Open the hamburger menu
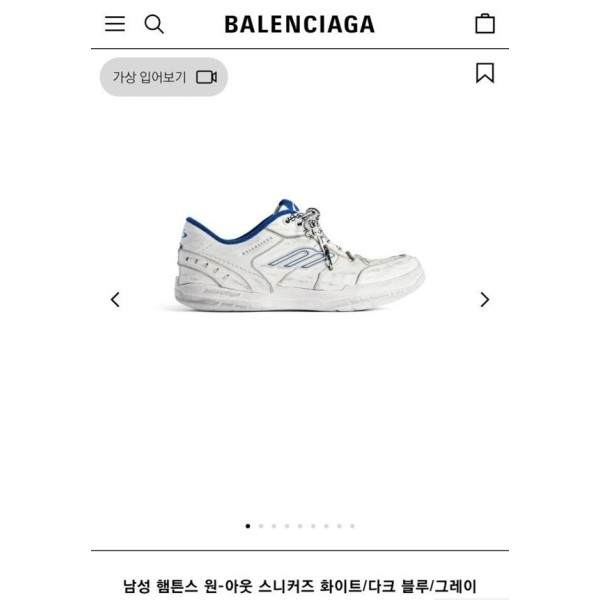The width and height of the screenshot is (600, 600). 115,24
